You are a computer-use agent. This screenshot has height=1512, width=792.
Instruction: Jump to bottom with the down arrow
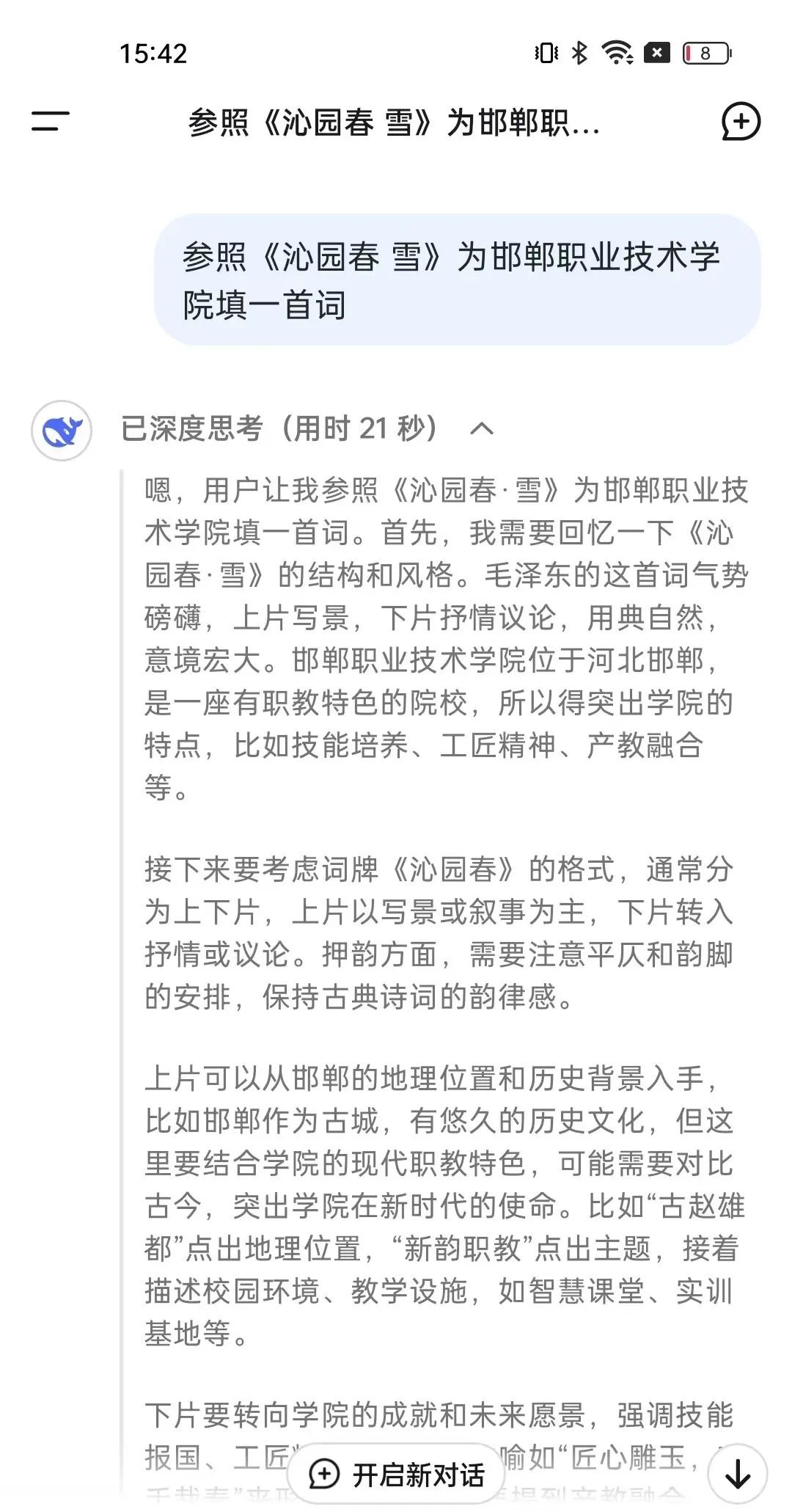[737, 1474]
